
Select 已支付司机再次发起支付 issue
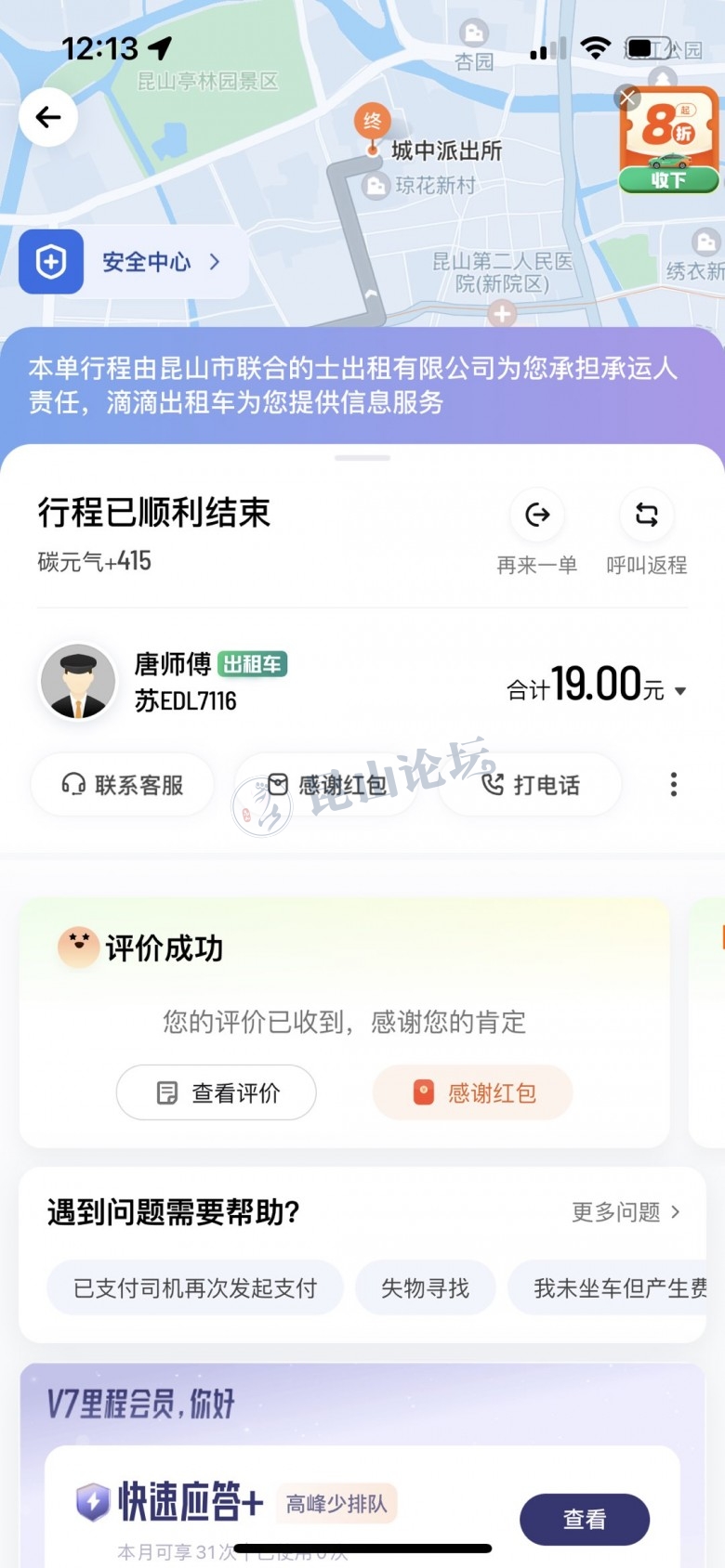coord(195,1287)
